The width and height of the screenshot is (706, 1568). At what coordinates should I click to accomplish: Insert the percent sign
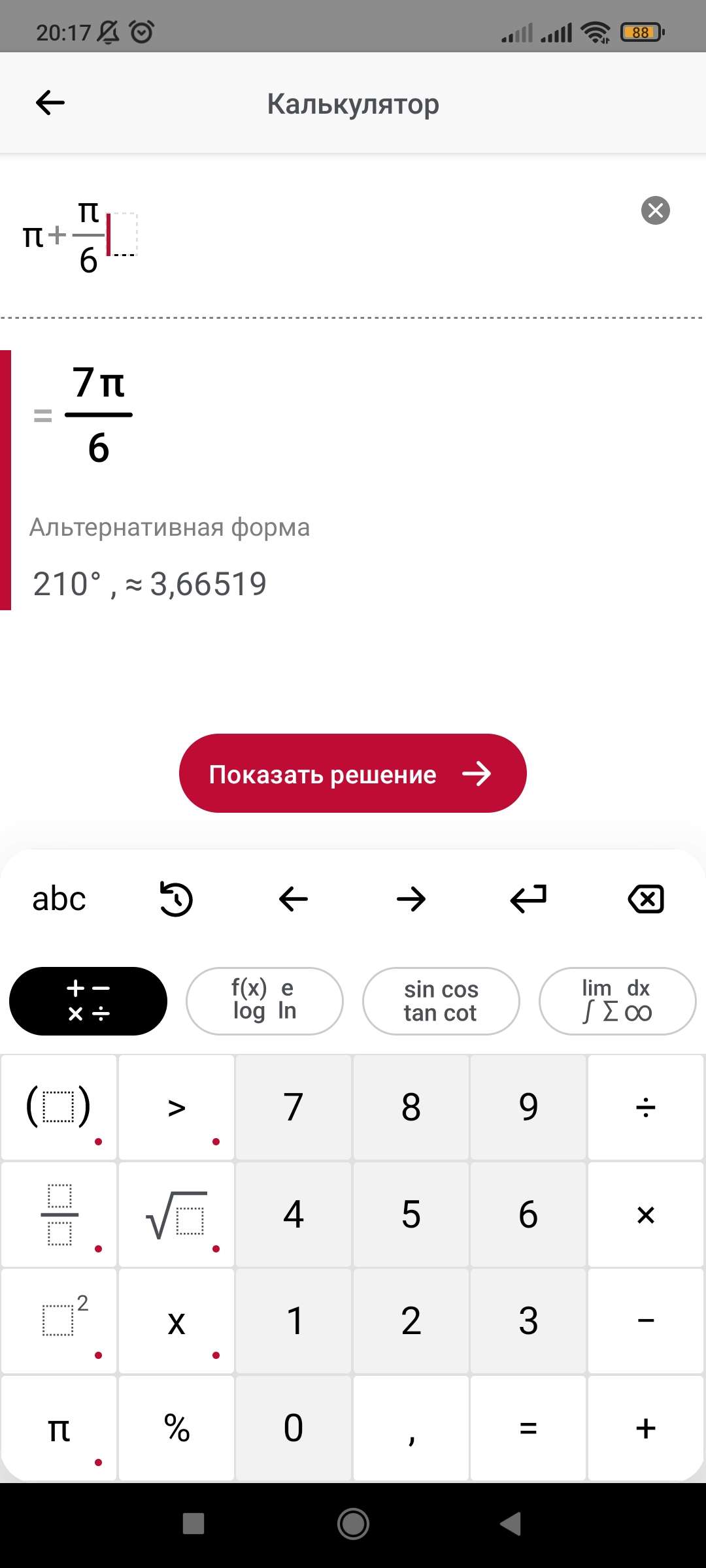click(x=176, y=1428)
